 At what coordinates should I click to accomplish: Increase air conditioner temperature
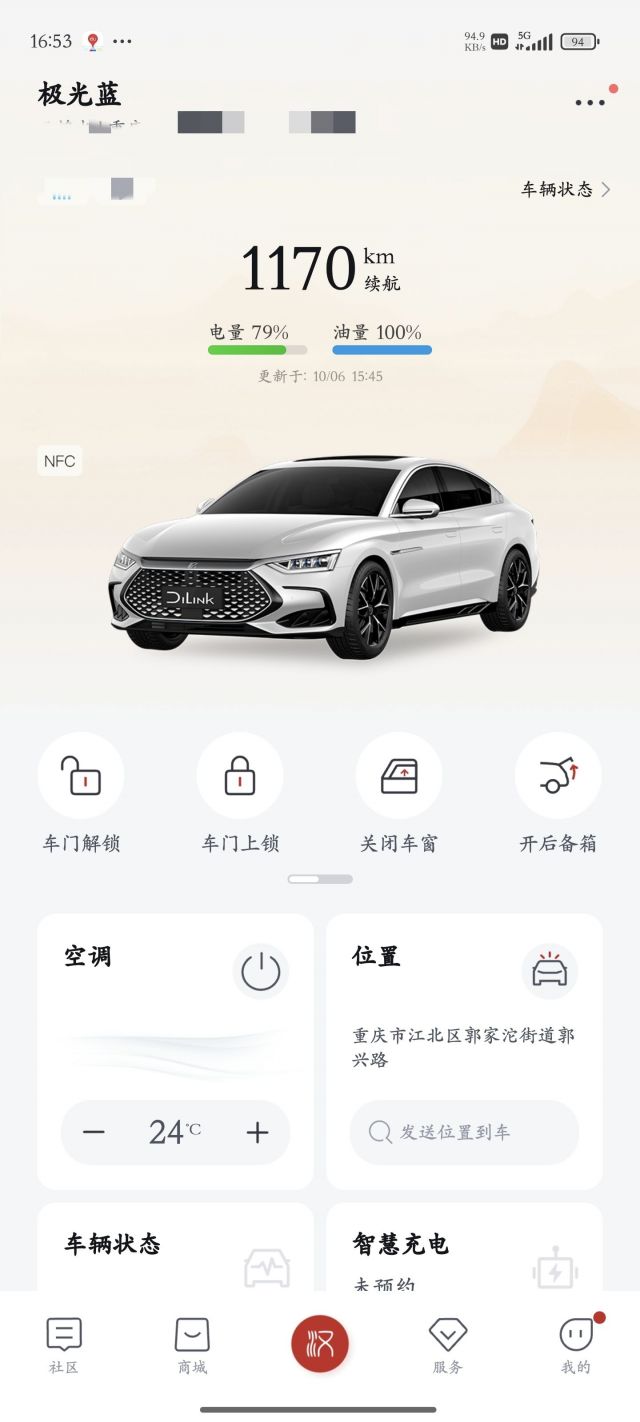257,1132
